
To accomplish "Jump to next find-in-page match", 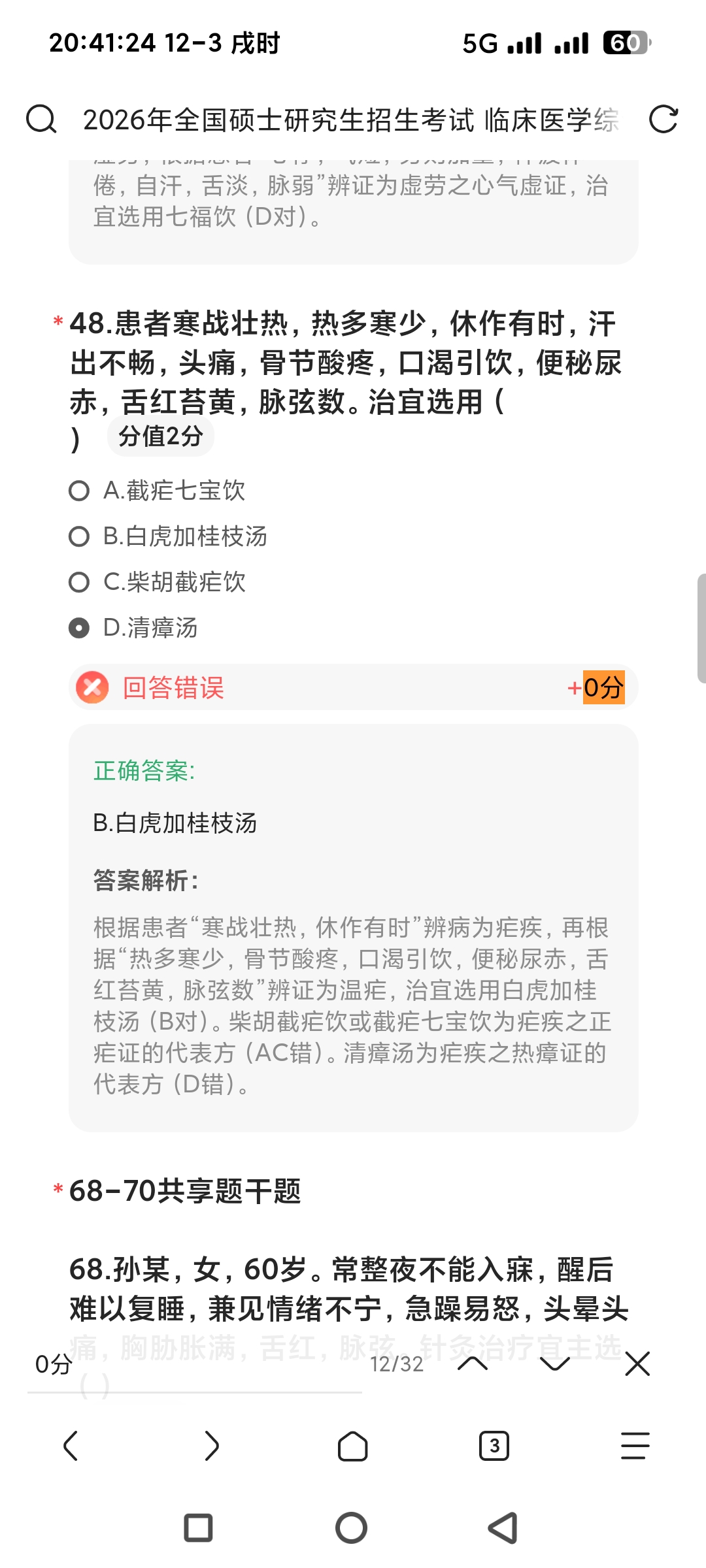I will [555, 1364].
